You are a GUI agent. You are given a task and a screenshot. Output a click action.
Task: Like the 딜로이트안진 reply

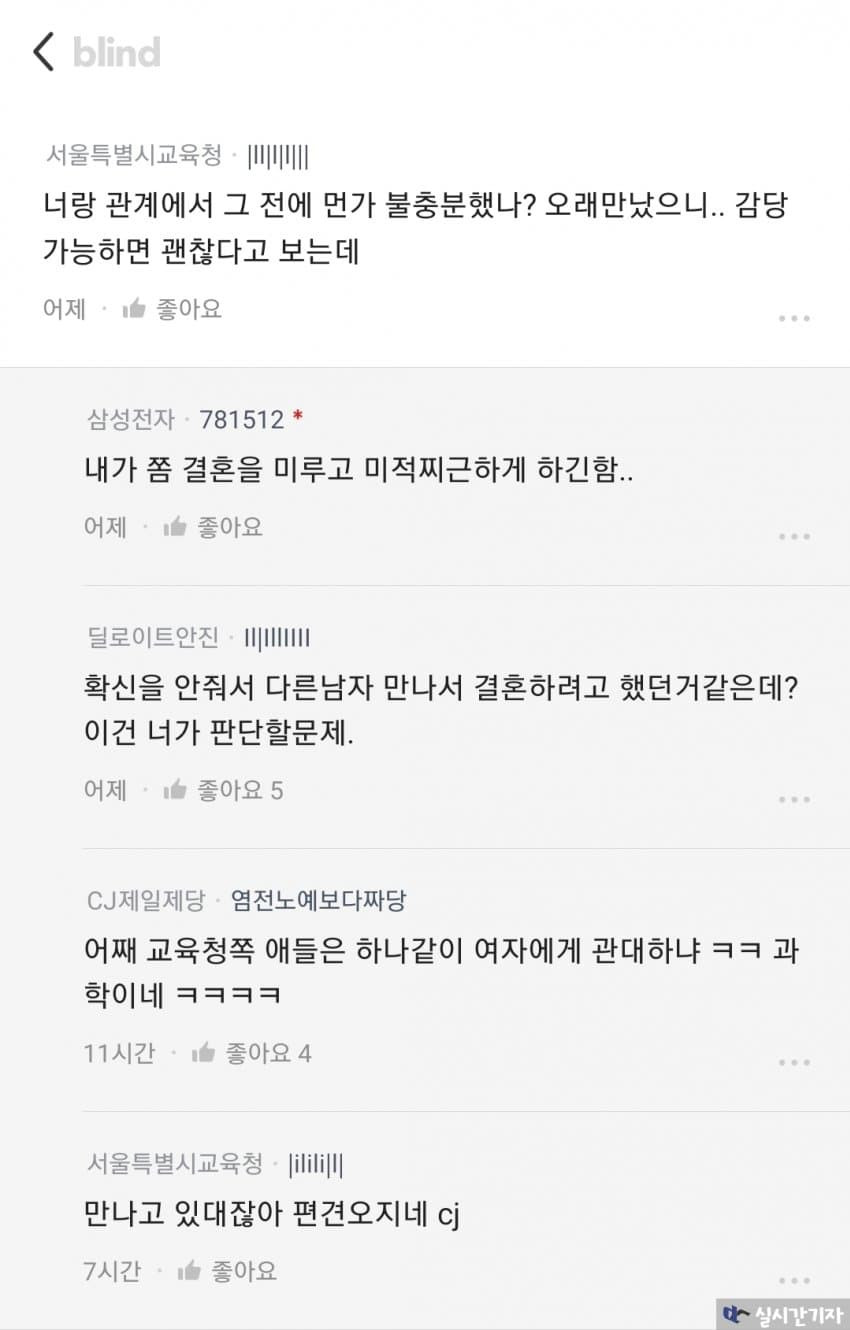(213, 791)
